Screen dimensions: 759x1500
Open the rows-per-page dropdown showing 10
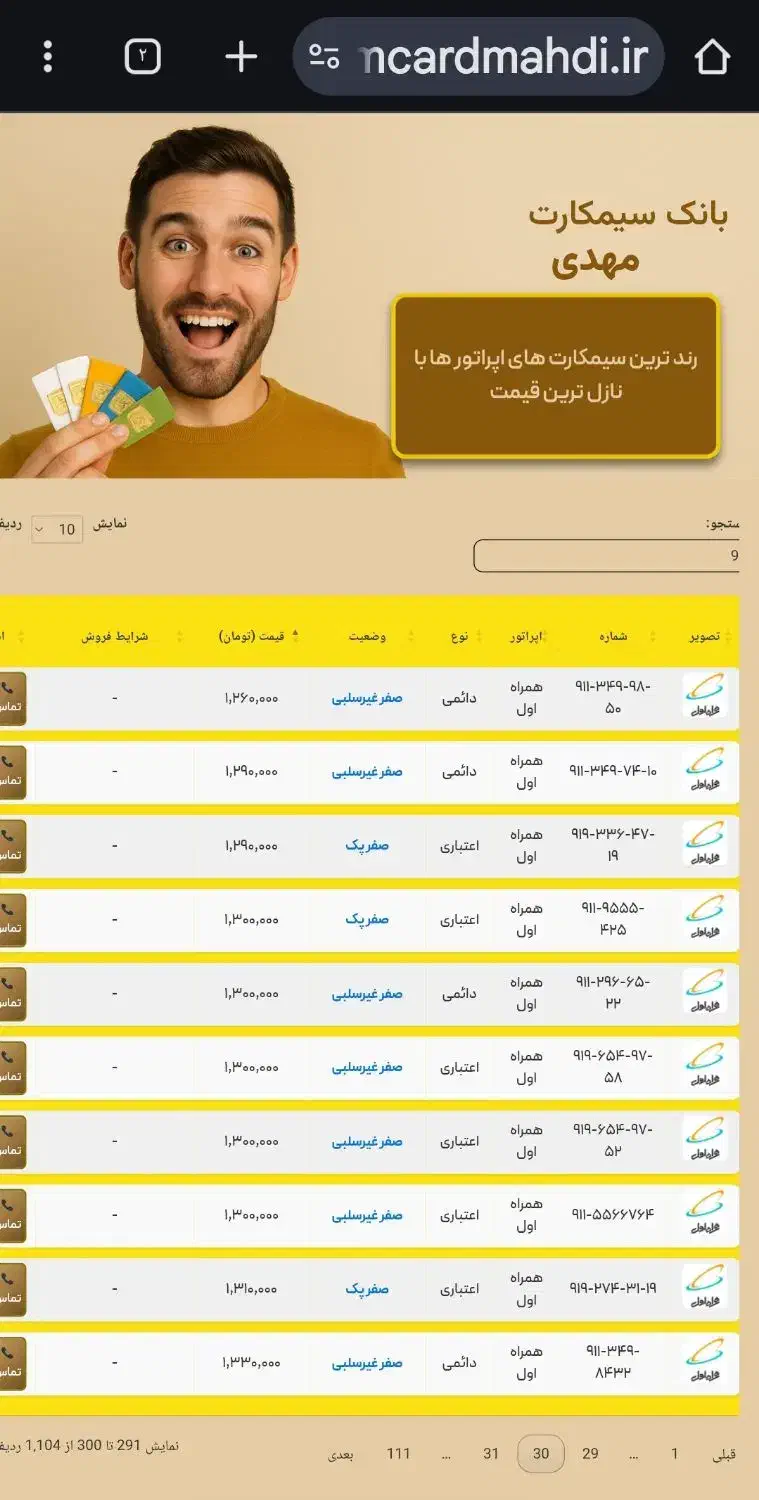click(57, 529)
